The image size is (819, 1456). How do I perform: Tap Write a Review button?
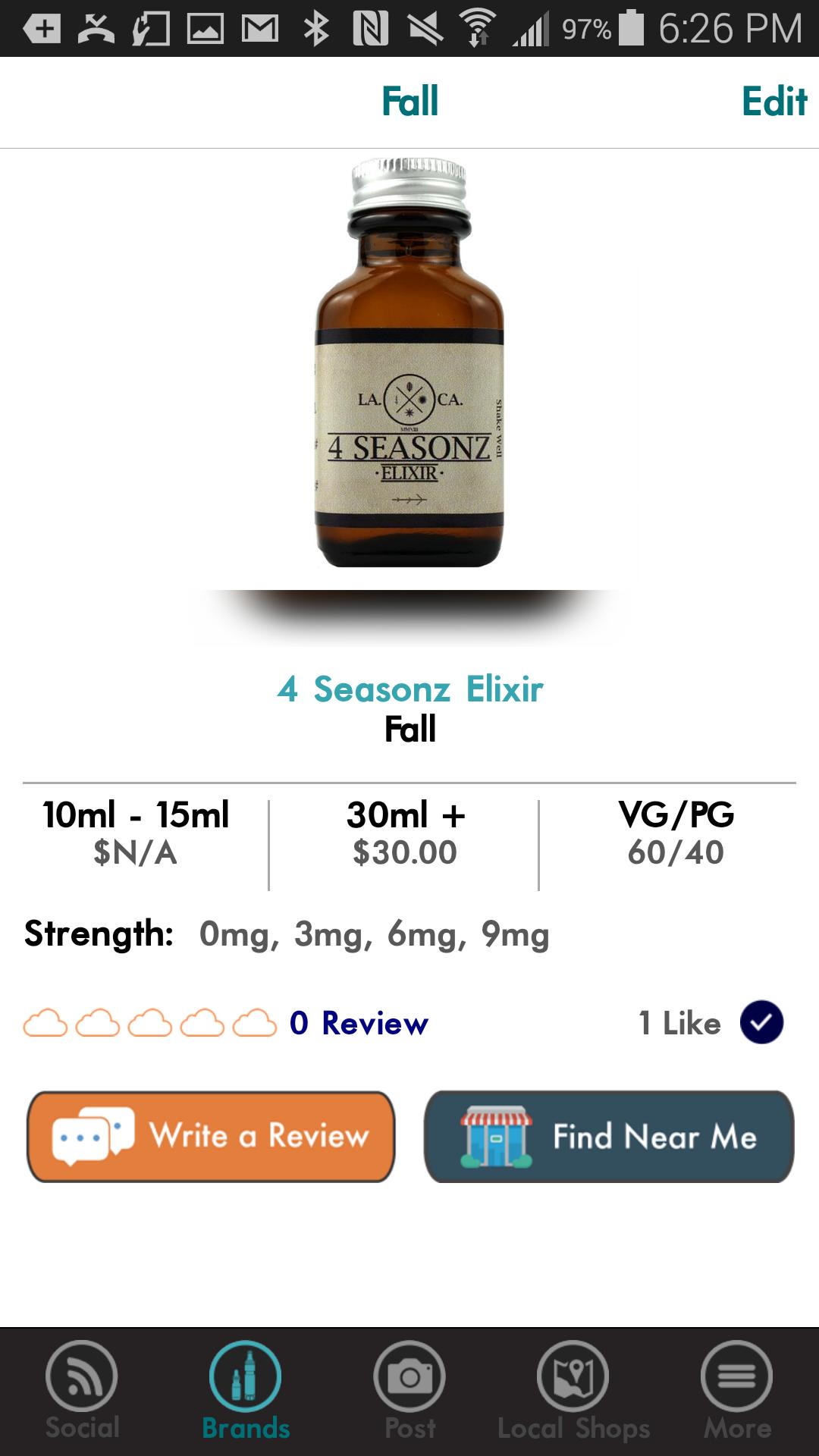211,1136
